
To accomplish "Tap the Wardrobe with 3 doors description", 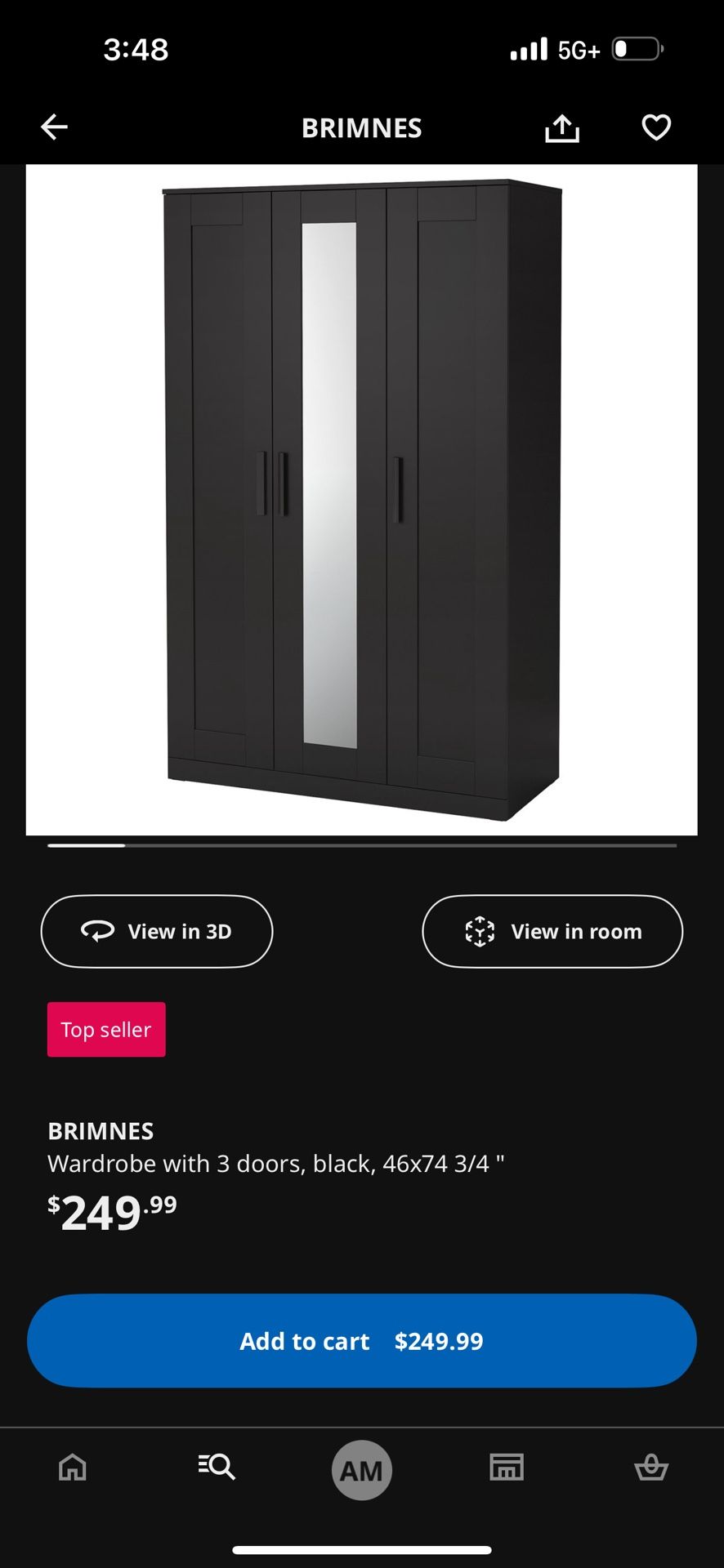I will tap(277, 1163).
